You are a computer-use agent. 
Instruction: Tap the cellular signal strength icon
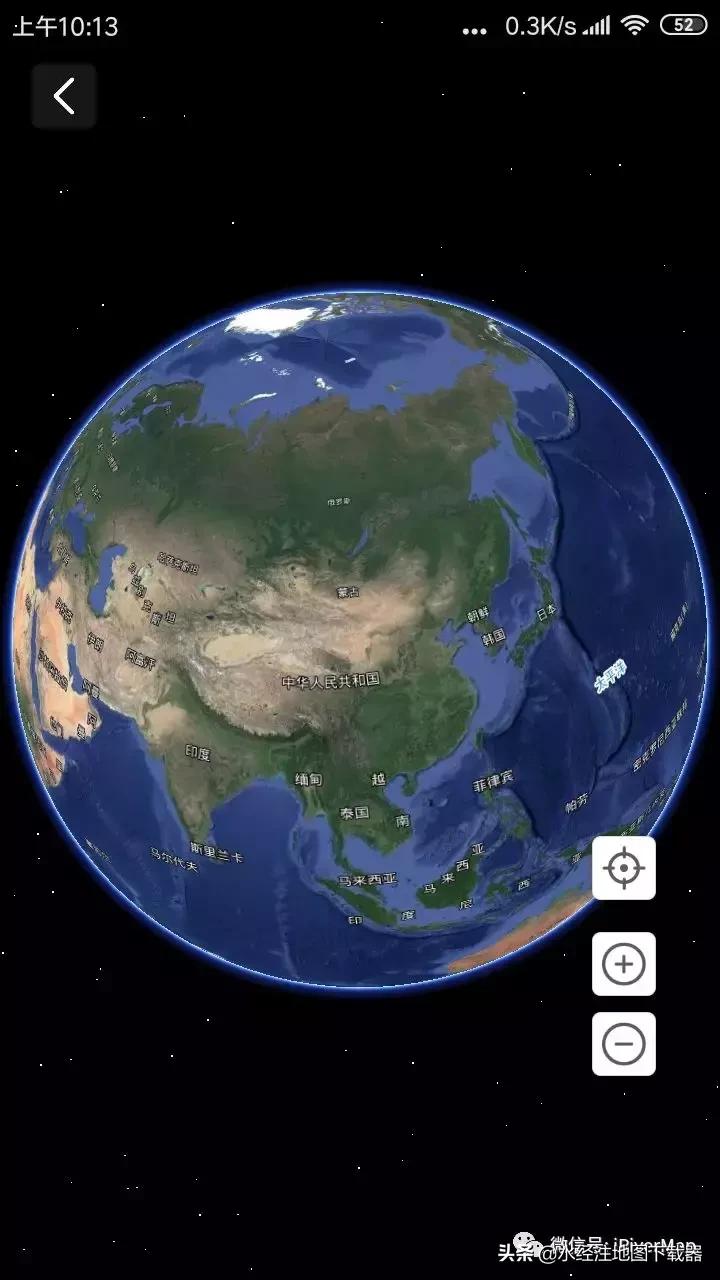594,27
